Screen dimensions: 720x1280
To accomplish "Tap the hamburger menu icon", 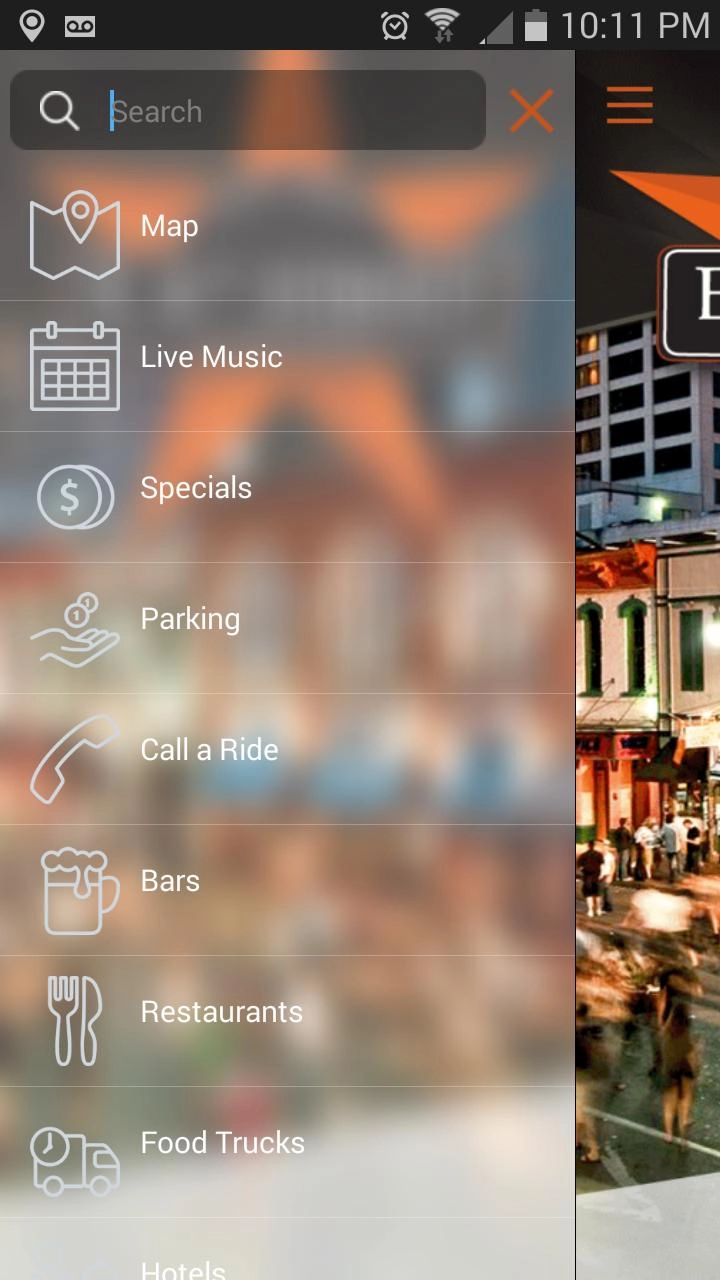I will (630, 106).
